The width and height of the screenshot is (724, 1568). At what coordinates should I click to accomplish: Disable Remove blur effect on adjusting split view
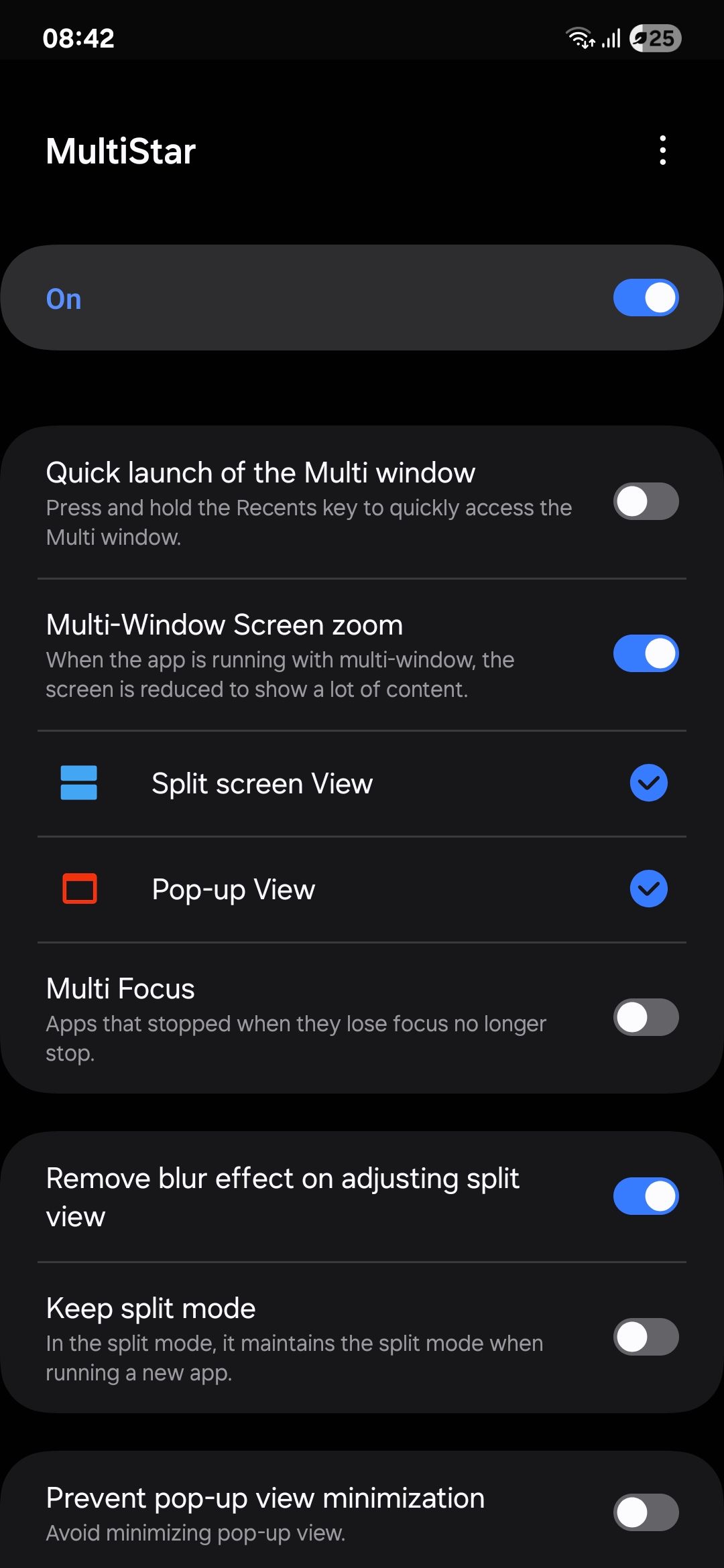coord(646,1196)
